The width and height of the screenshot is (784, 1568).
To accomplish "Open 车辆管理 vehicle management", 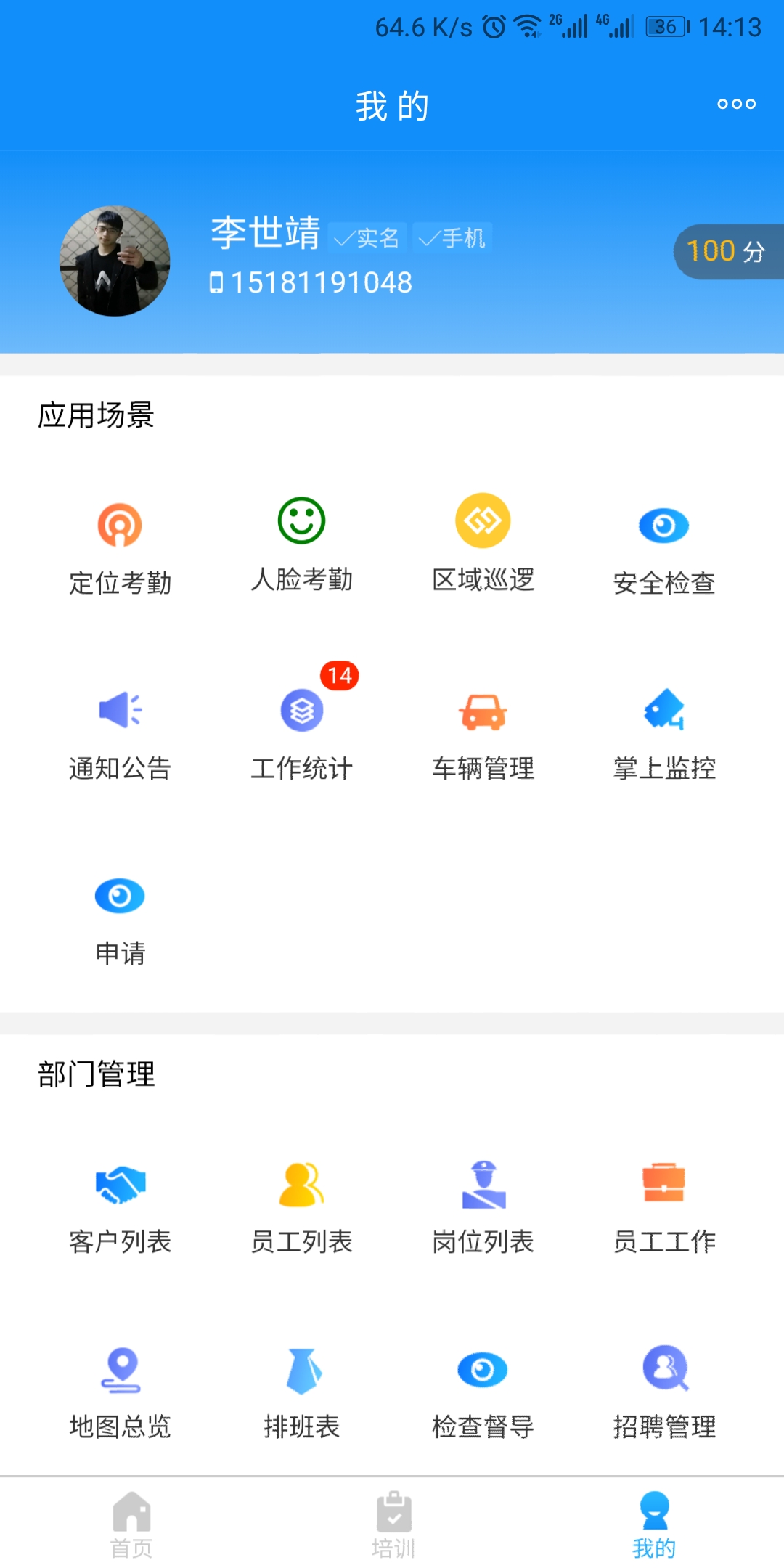I will pos(483,733).
